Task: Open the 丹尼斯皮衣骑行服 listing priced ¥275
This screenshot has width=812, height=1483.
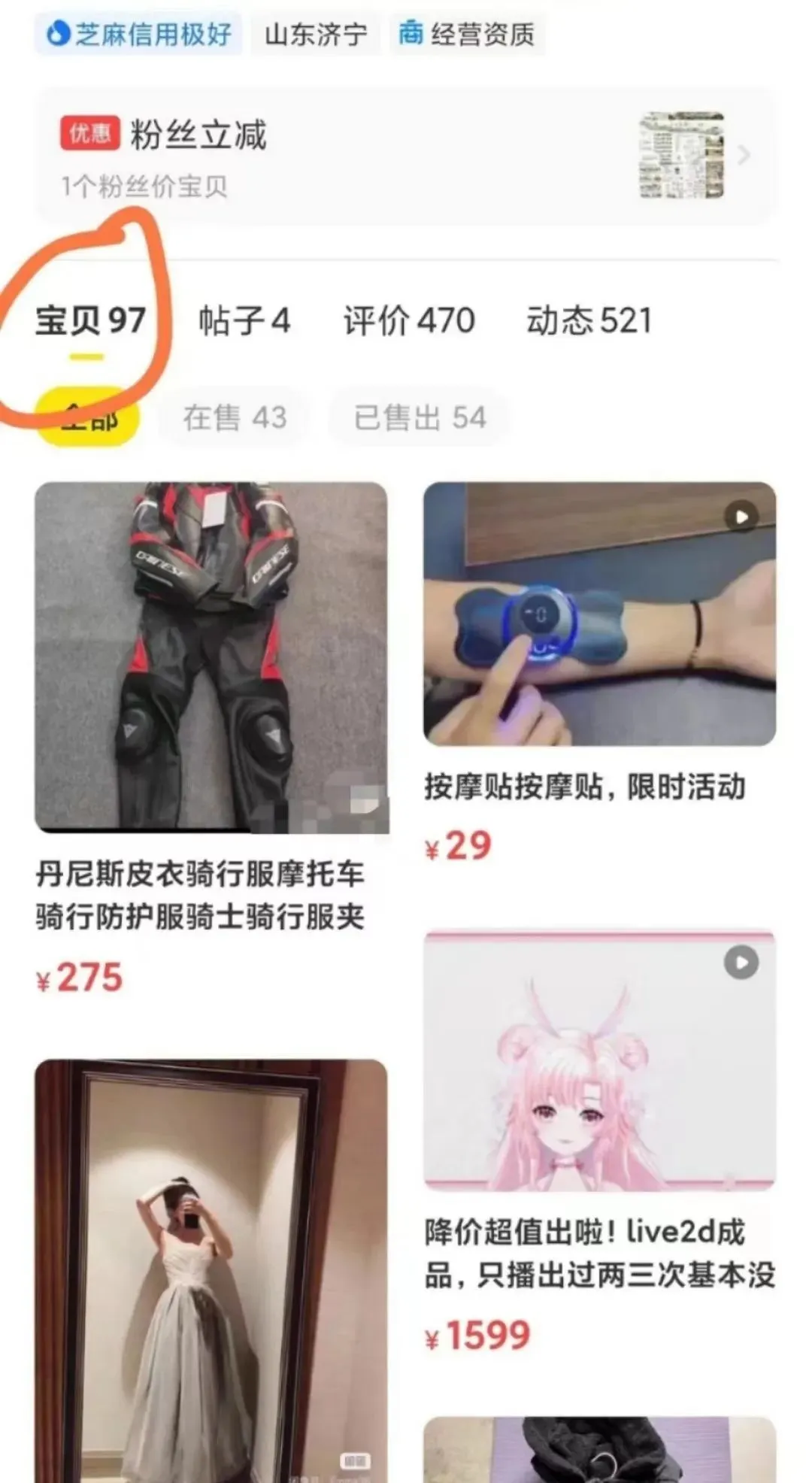Action: (211, 658)
